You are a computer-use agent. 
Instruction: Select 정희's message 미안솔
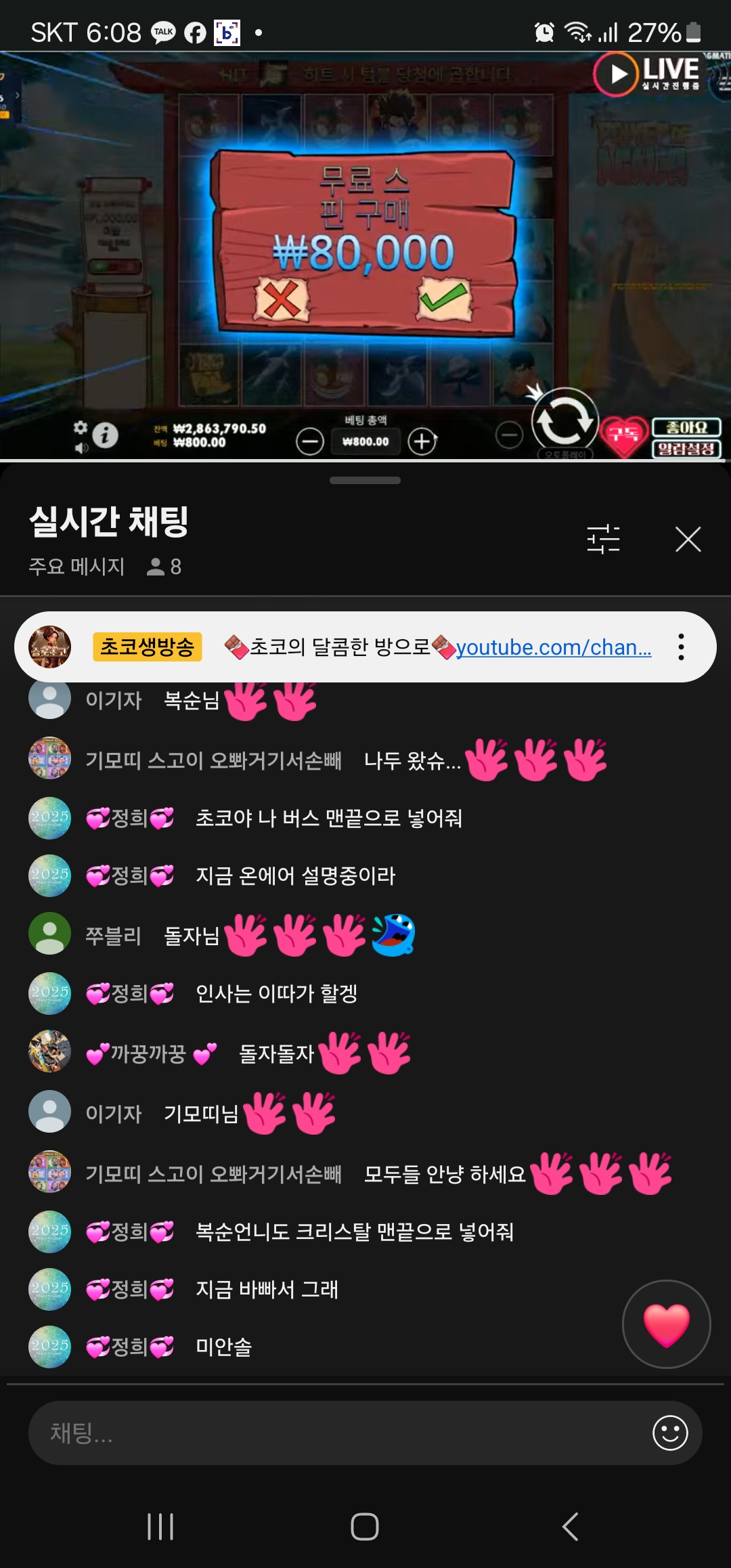pyautogui.click(x=223, y=1347)
